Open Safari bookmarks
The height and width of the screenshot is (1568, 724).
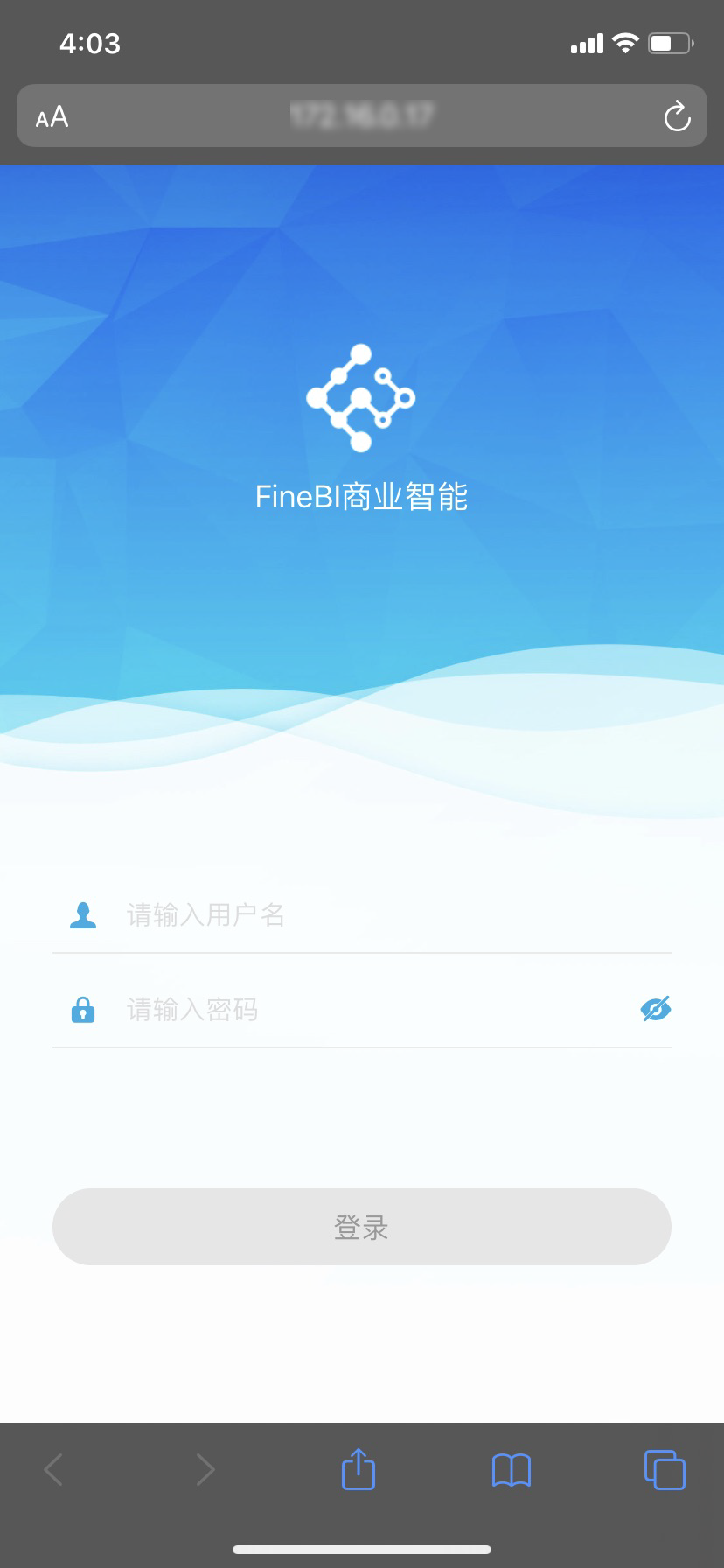tap(512, 1470)
